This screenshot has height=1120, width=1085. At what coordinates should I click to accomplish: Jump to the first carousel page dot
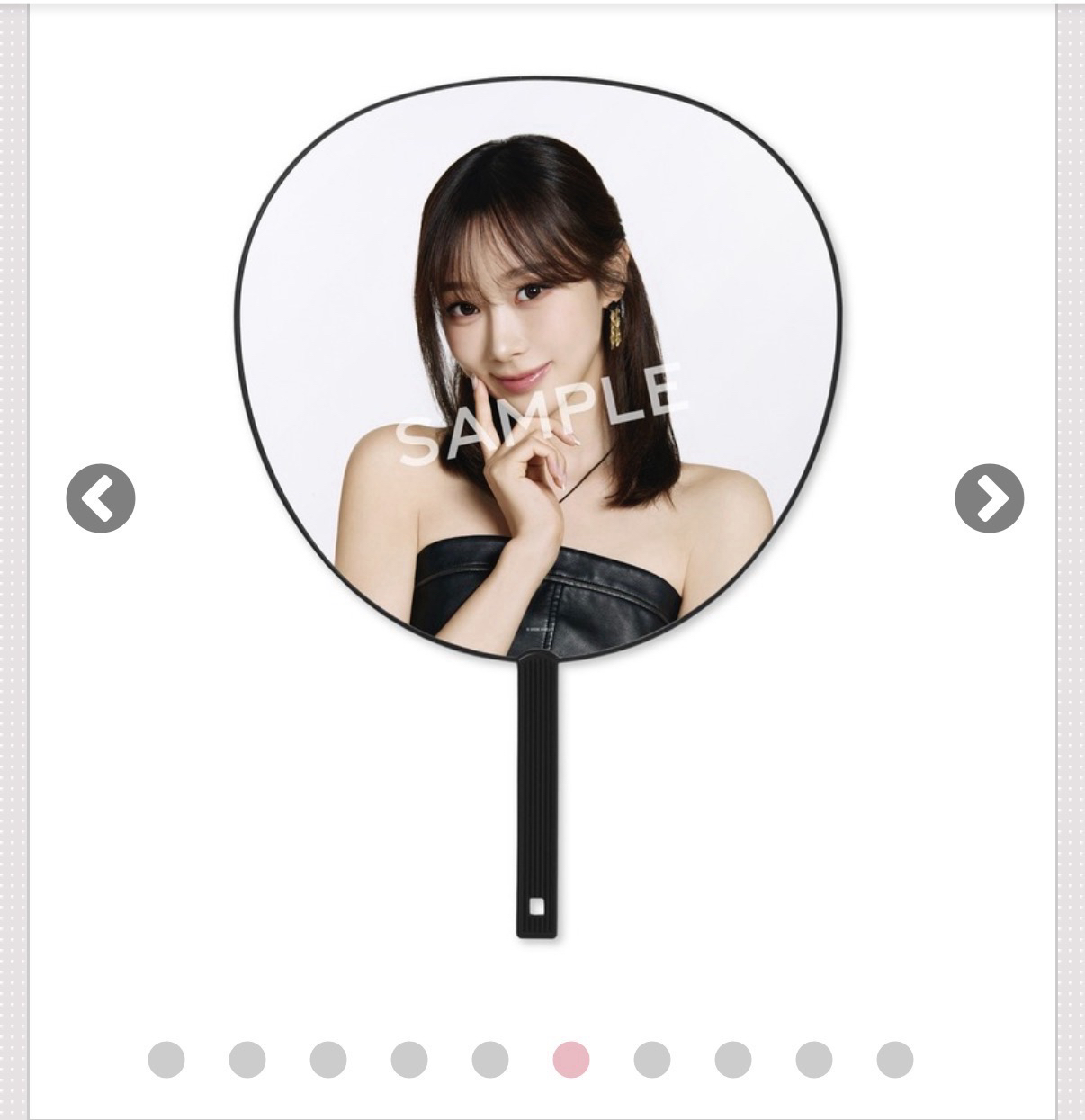pyautogui.click(x=166, y=1059)
